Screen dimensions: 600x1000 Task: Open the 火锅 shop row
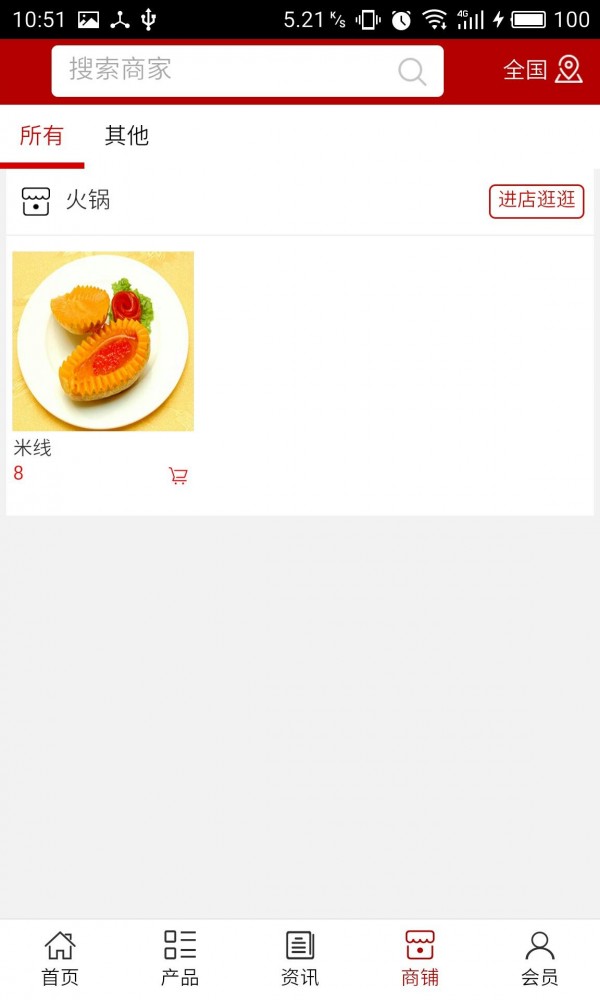click(88, 200)
